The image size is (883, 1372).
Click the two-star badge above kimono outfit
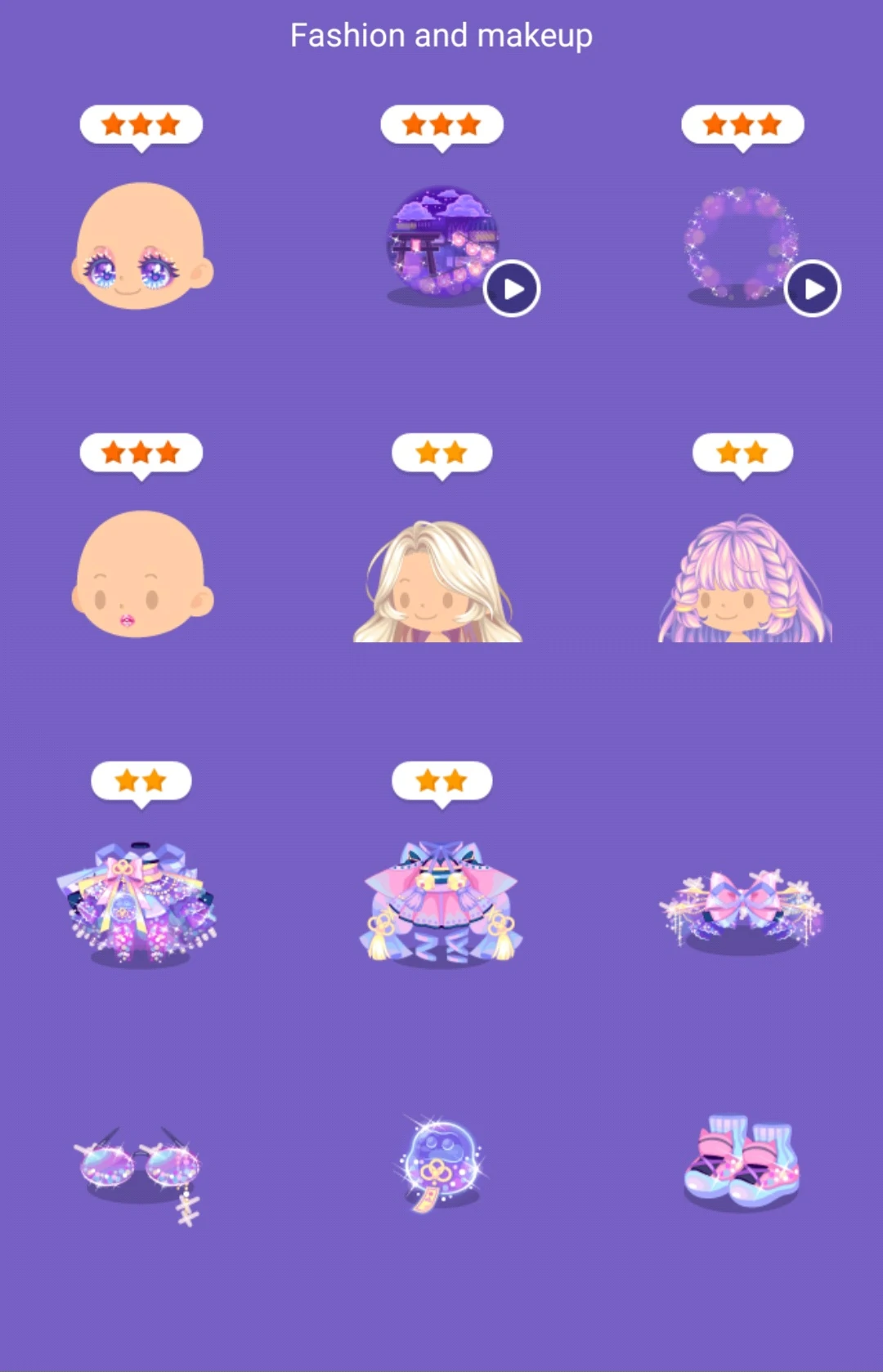pos(441,780)
